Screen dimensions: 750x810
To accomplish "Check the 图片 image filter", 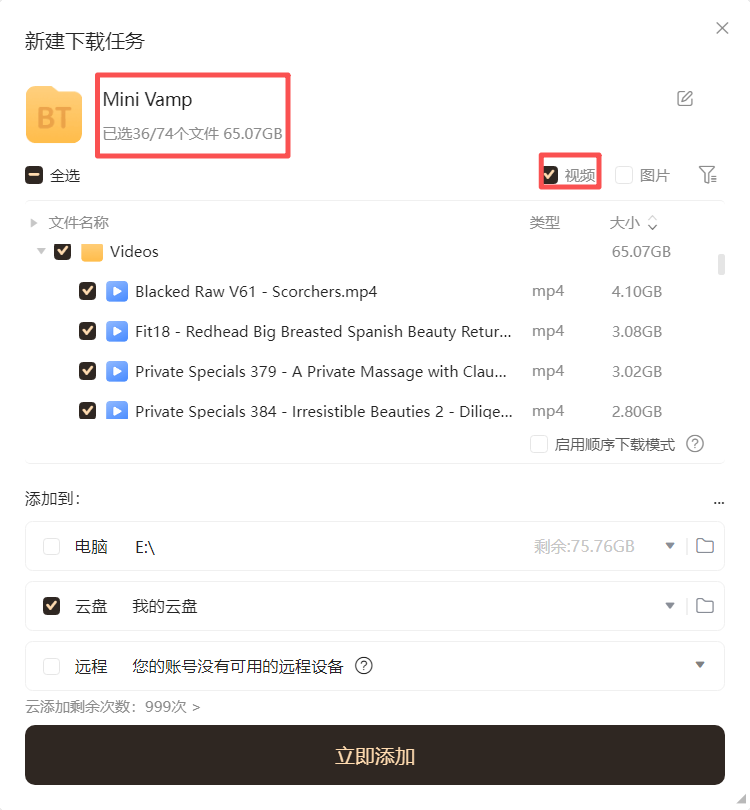I will click(x=624, y=175).
